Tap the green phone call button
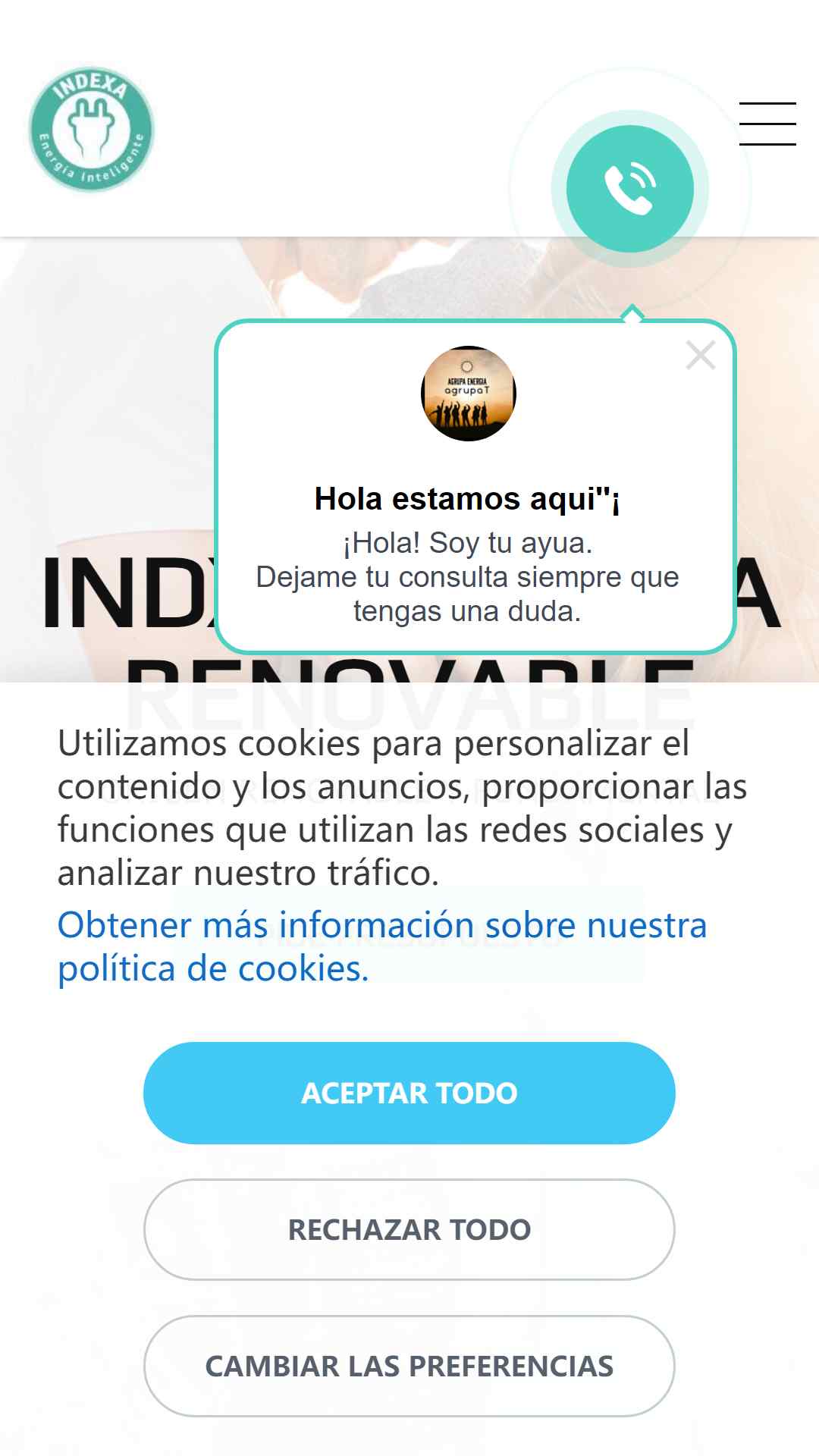Viewport: 819px width, 1456px height. [630, 189]
